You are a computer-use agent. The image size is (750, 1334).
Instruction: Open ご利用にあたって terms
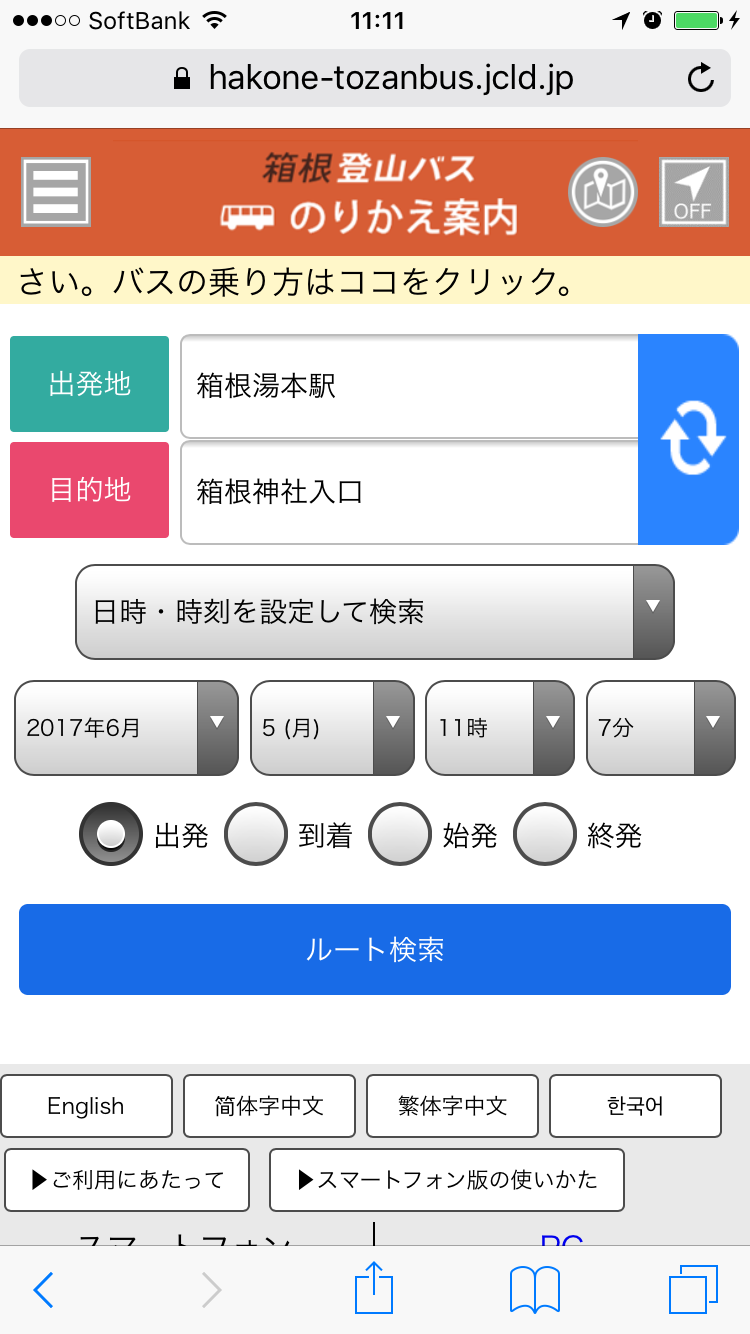[127, 1180]
